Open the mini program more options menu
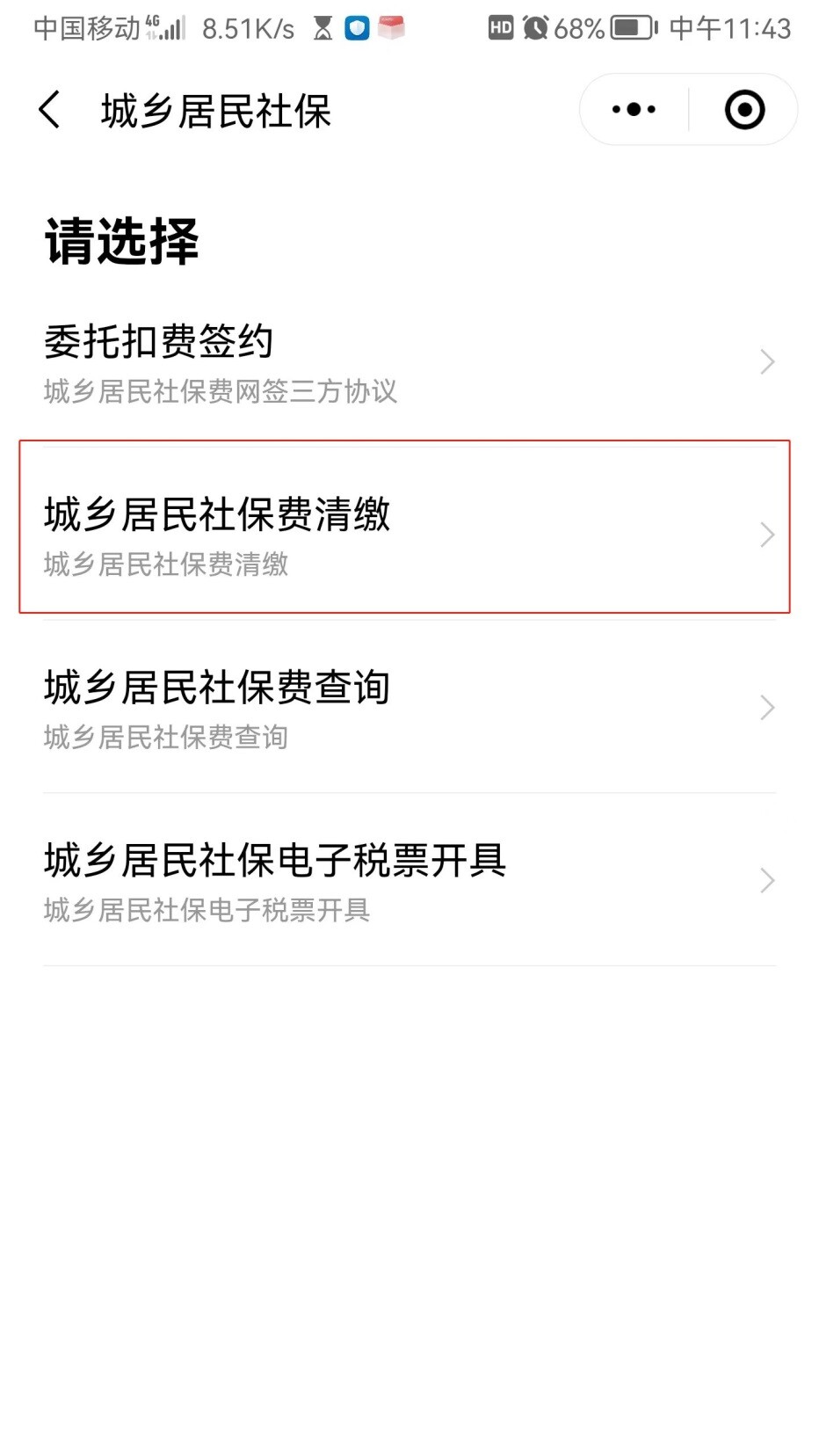The height and width of the screenshot is (1456, 819). pos(634,110)
